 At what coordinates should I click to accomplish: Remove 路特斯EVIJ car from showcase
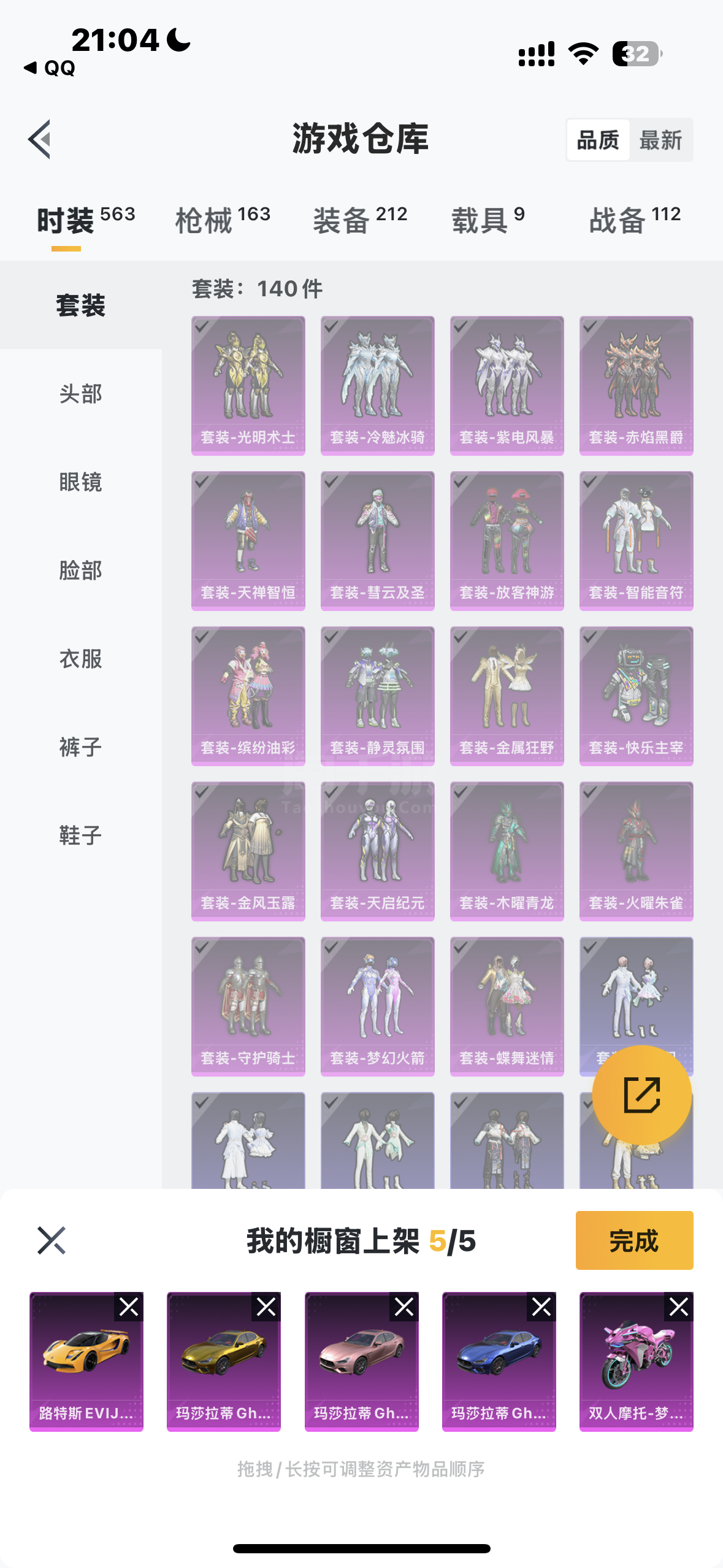129,1307
